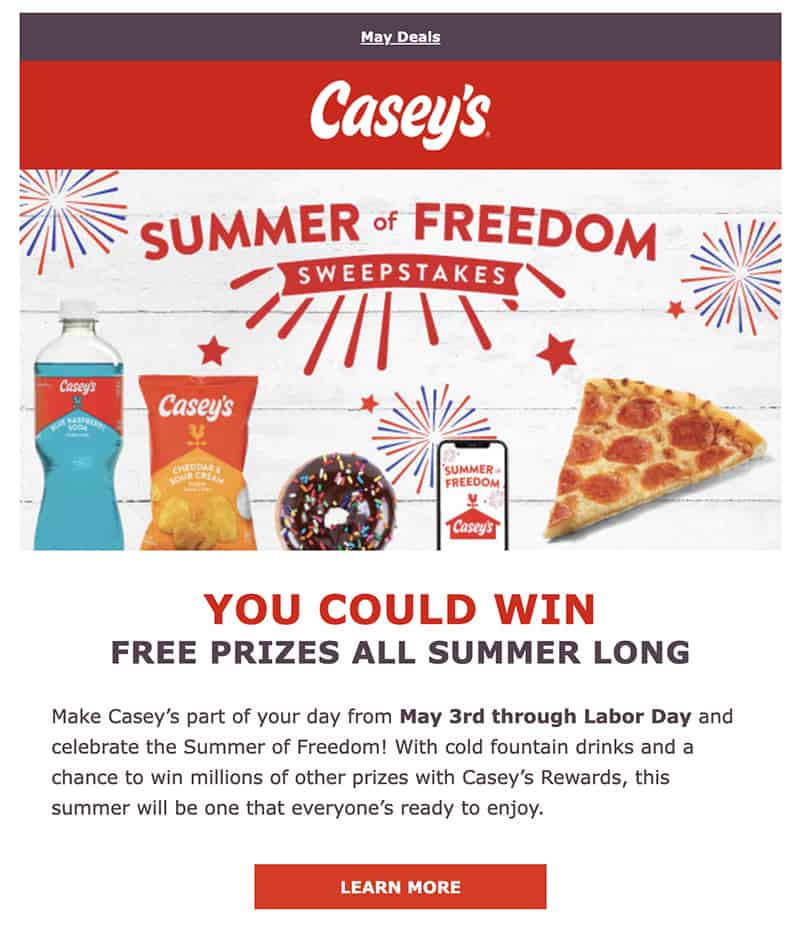Open the May Deals link

(x=400, y=37)
